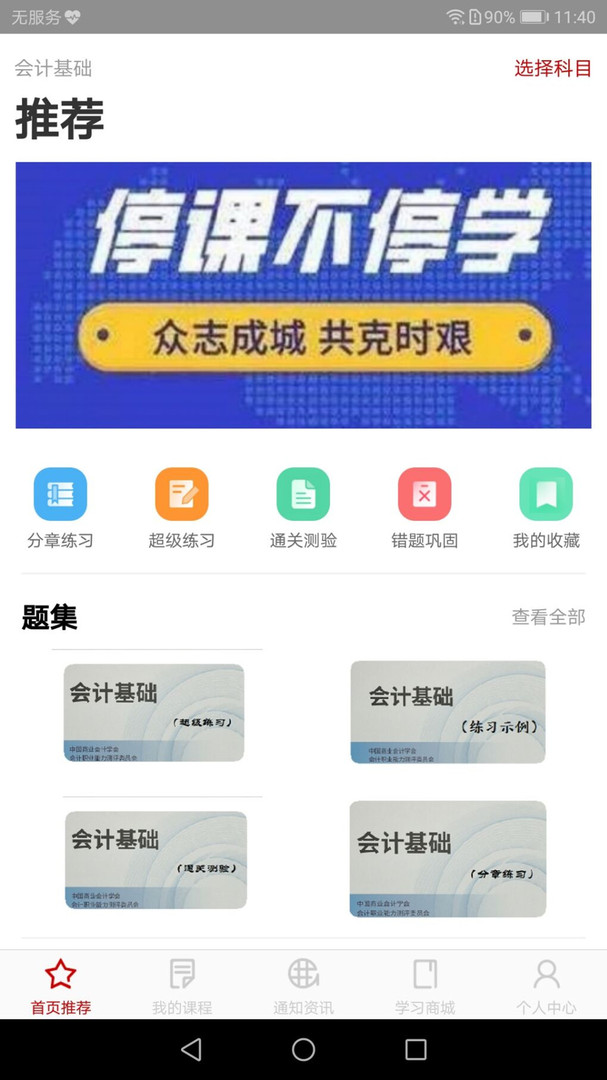Switch to the 我的课程 tab

pyautogui.click(x=182, y=985)
